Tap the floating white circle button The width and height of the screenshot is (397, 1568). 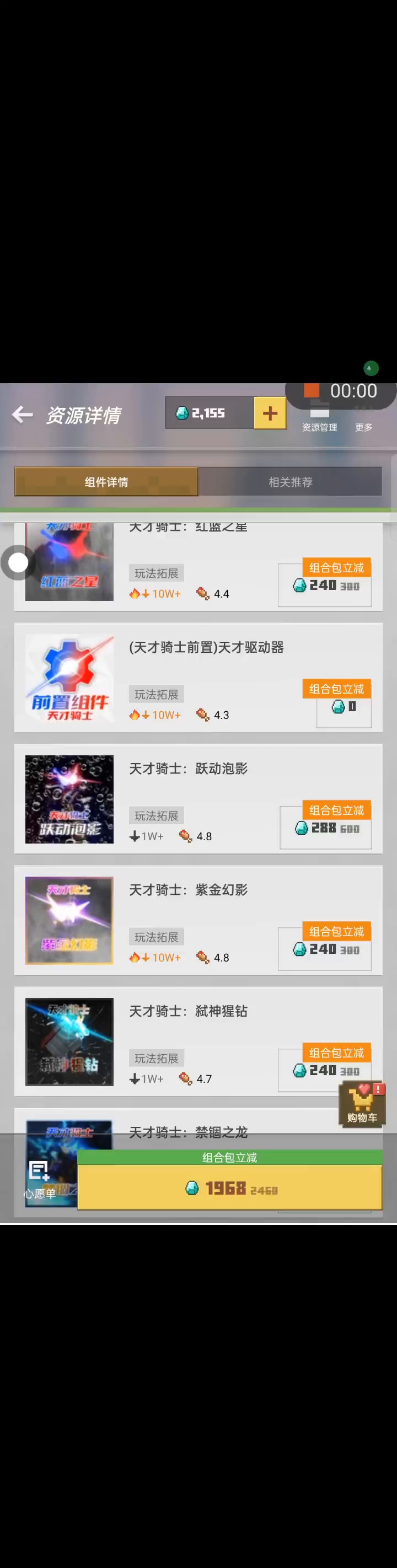(x=18, y=562)
